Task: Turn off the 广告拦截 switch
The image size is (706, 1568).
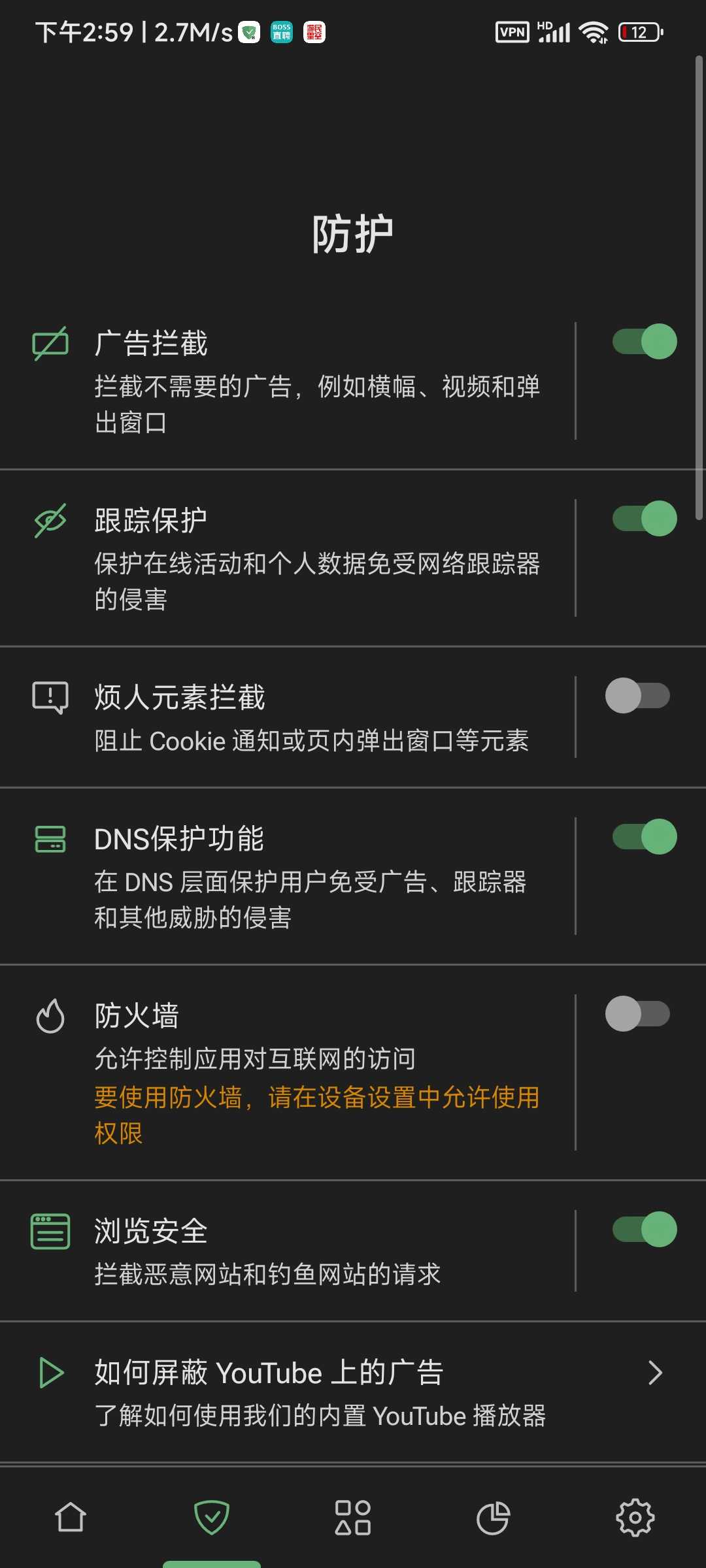Action: click(644, 341)
